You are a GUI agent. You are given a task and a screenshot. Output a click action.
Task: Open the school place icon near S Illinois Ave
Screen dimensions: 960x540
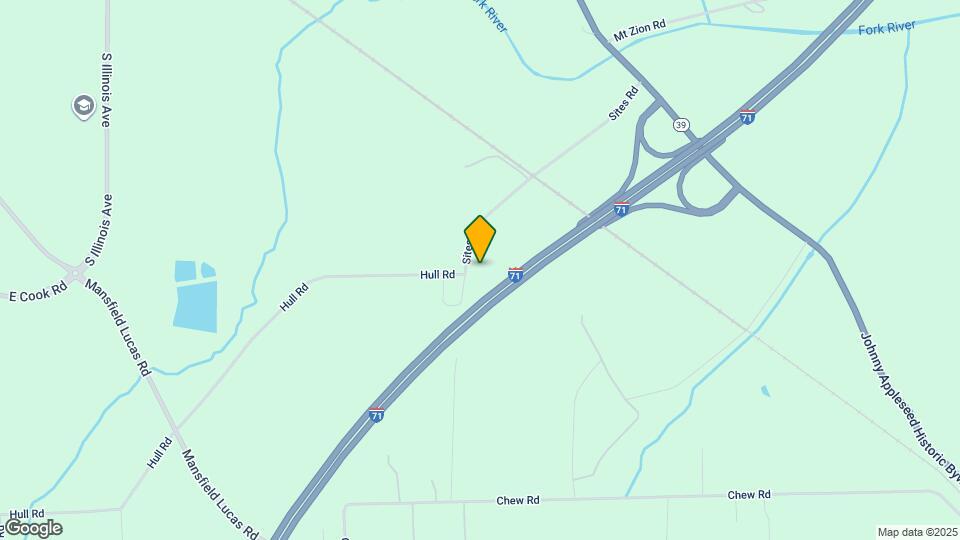click(83, 105)
